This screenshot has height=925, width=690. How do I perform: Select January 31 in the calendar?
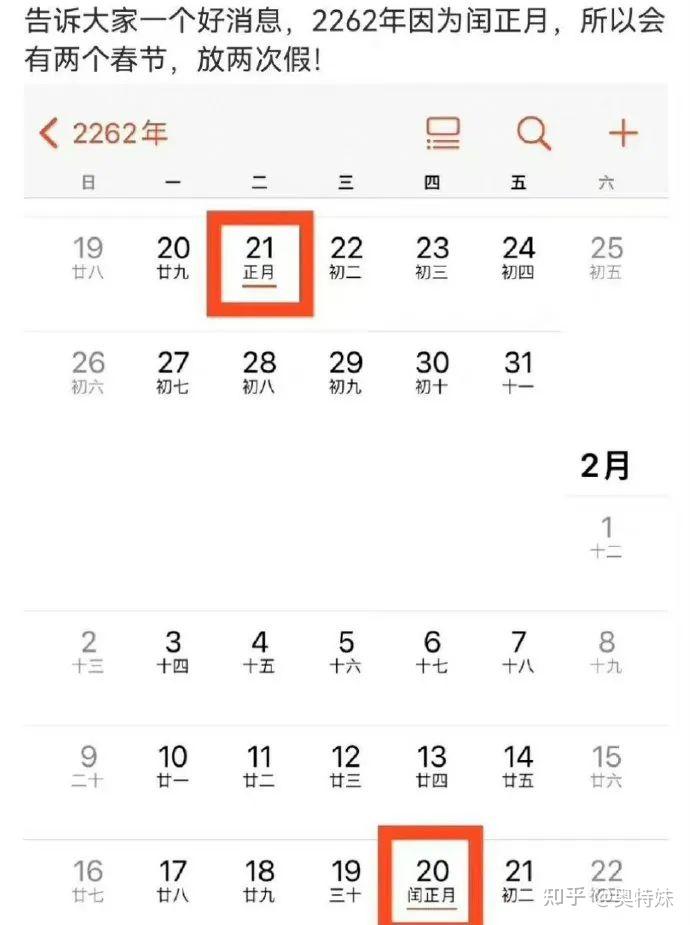(518, 372)
